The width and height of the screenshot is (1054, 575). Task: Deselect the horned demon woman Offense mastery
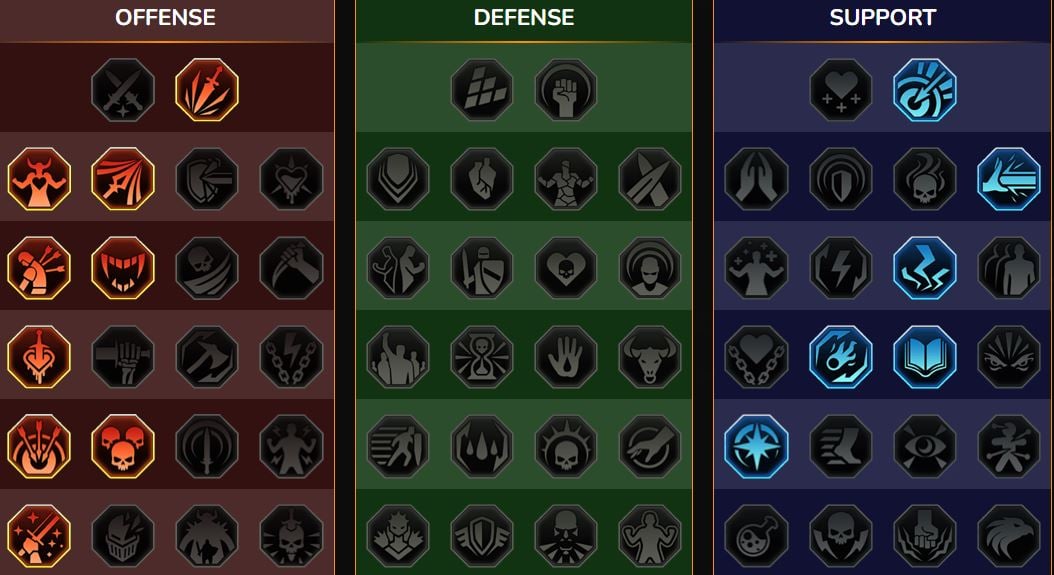tap(39, 179)
